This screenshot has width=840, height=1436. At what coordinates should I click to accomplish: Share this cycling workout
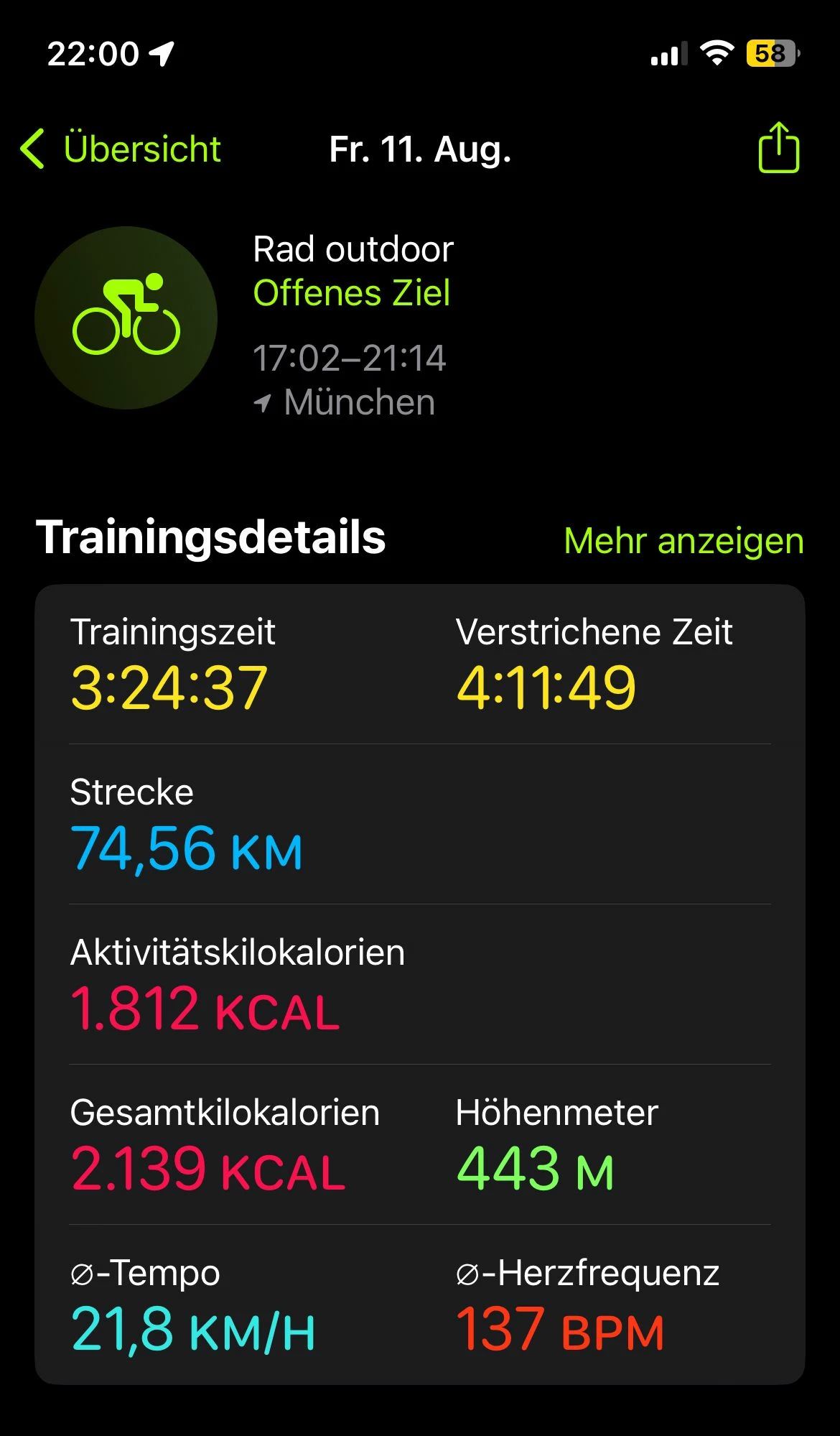pyautogui.click(x=778, y=147)
